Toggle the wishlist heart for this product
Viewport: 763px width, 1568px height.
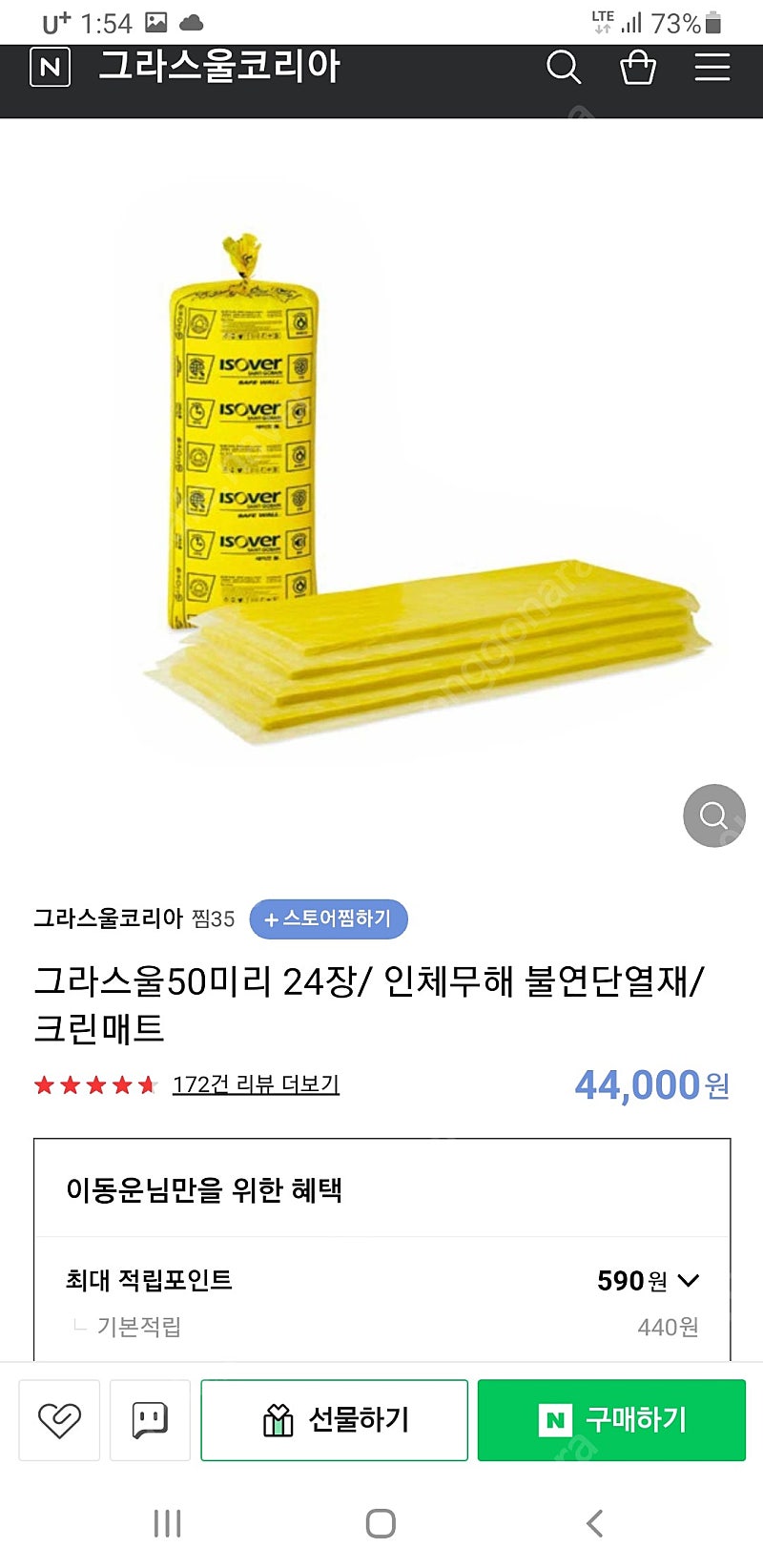[59, 1420]
